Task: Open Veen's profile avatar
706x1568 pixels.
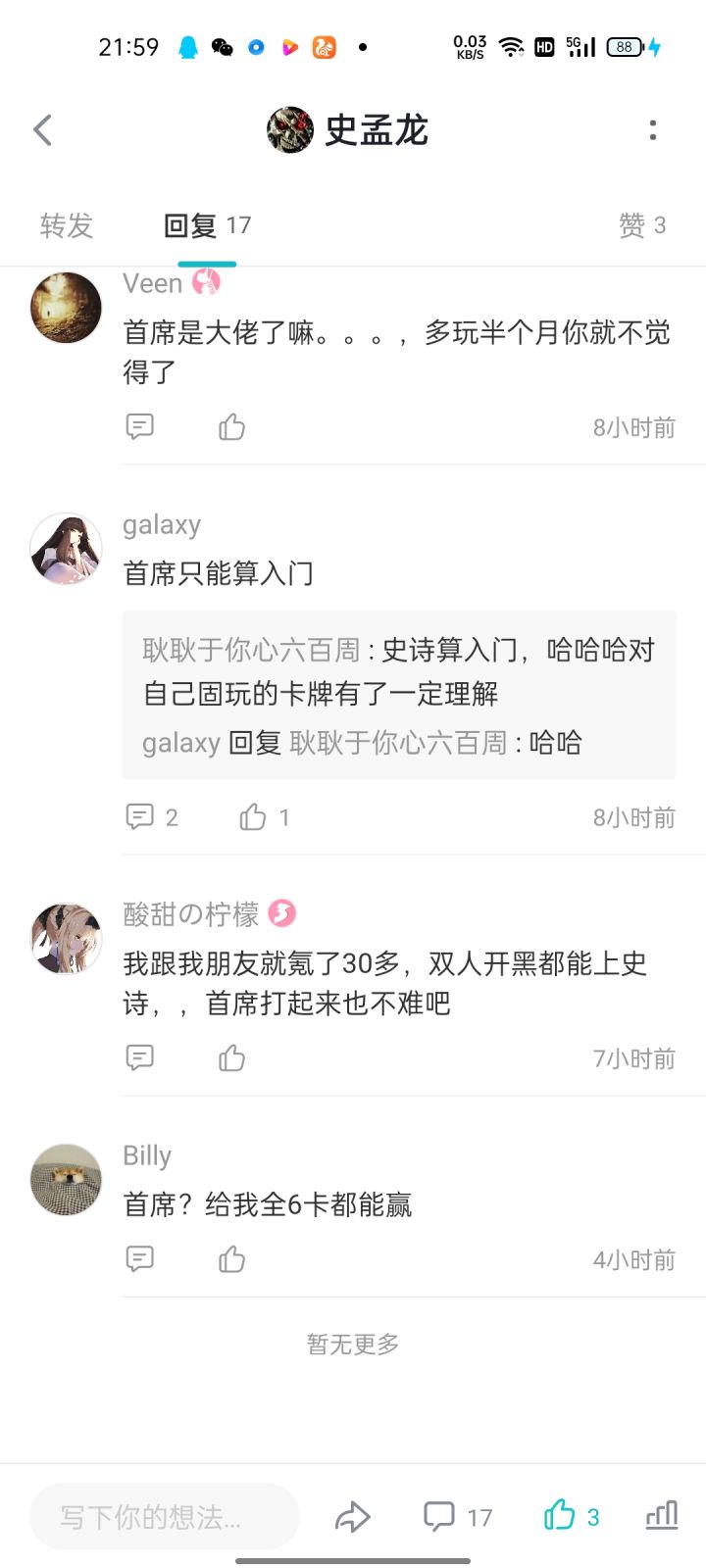Action: tap(67, 308)
